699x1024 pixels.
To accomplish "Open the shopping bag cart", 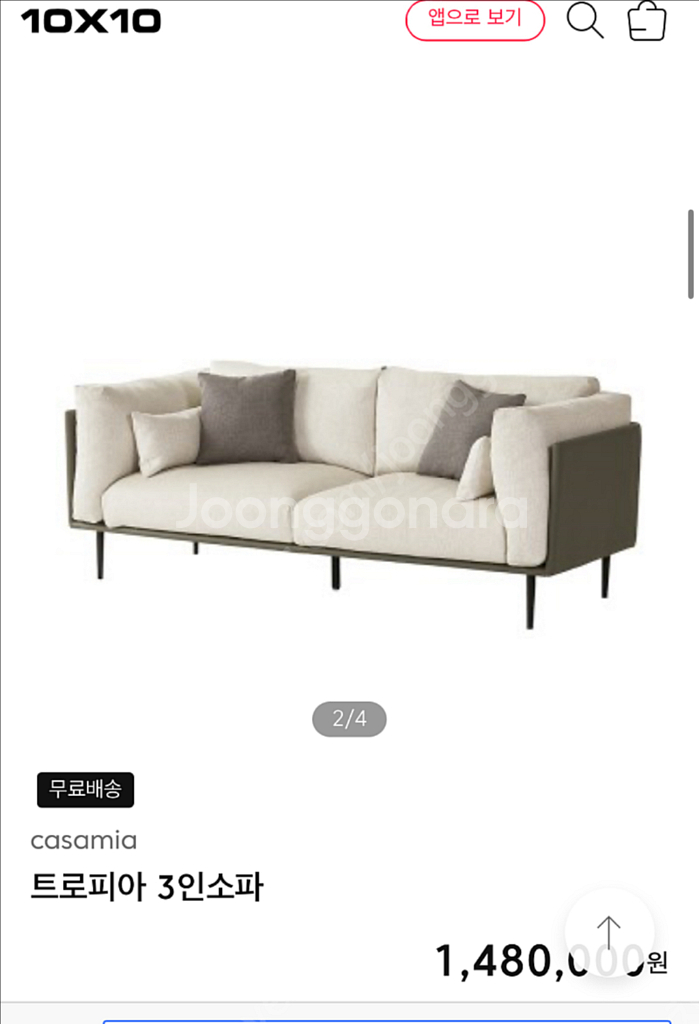I will click(x=647, y=21).
